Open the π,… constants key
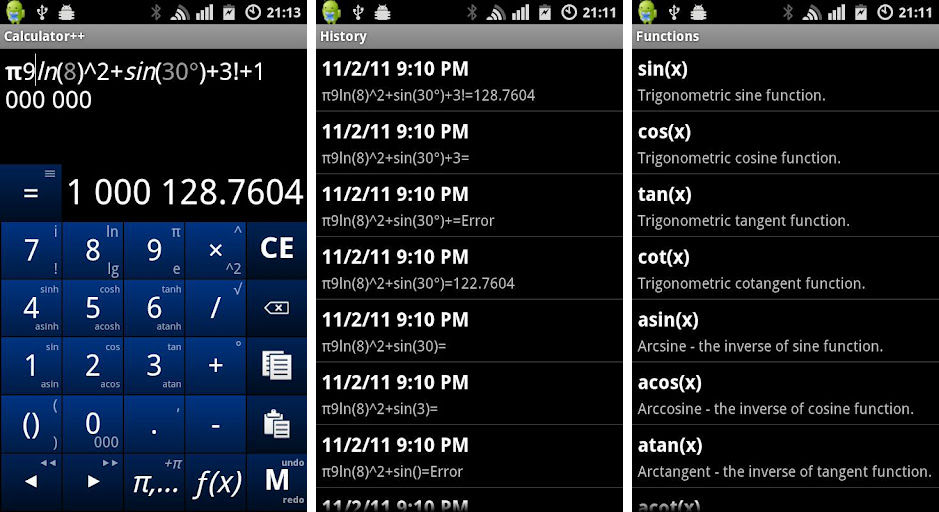The image size is (939, 512). 155,482
